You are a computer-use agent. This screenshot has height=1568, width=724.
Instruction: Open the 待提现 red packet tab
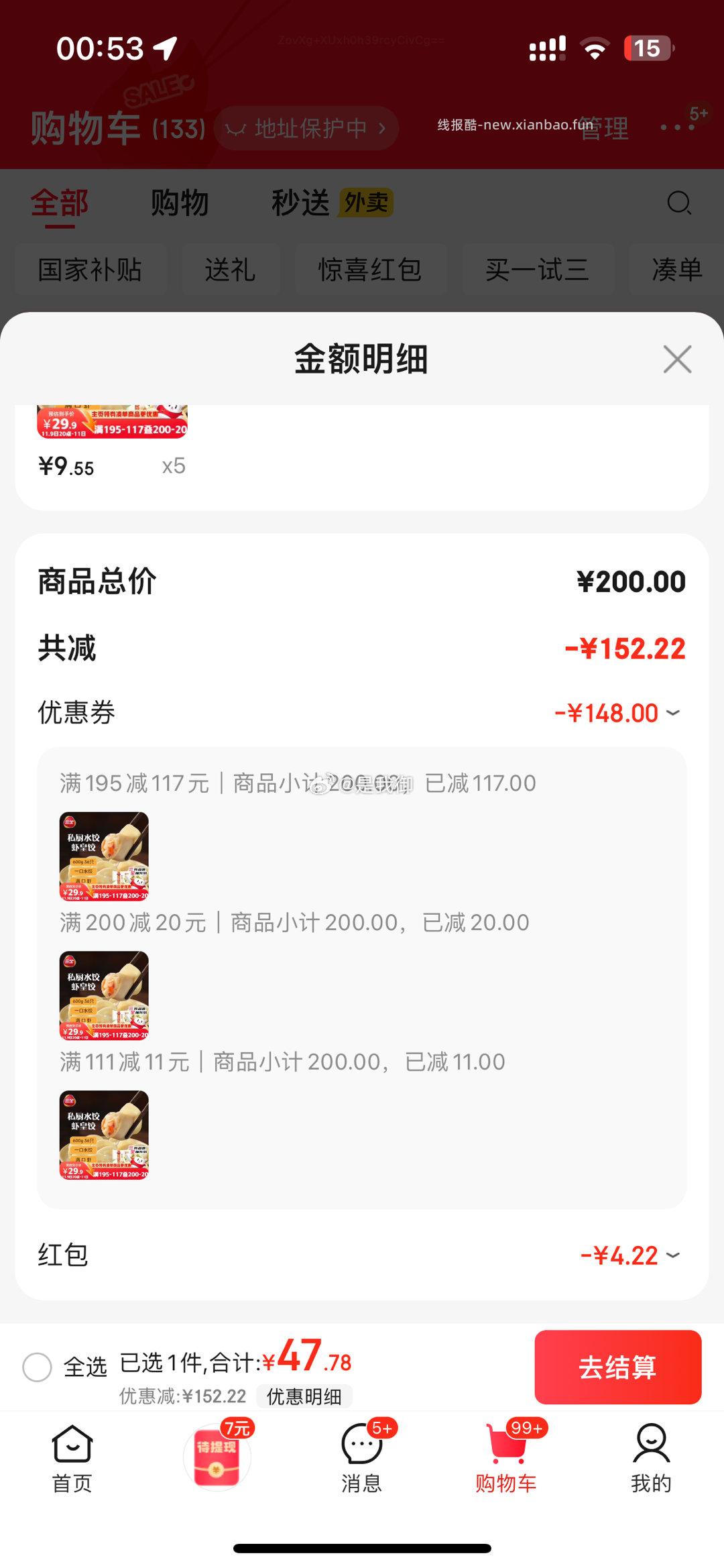click(x=217, y=1457)
